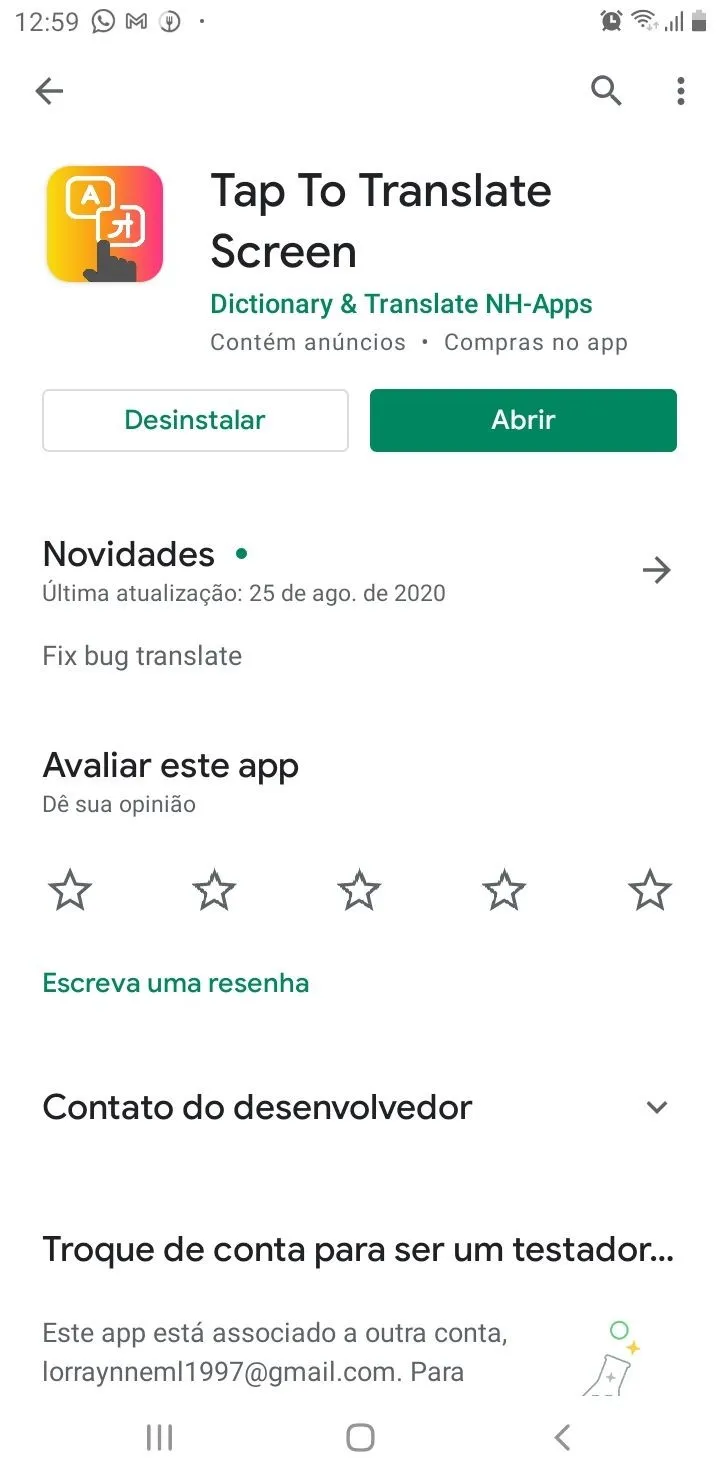Screen dimensions: 720x1480
Task: Open recent apps from navigation bar
Action: [159, 1437]
